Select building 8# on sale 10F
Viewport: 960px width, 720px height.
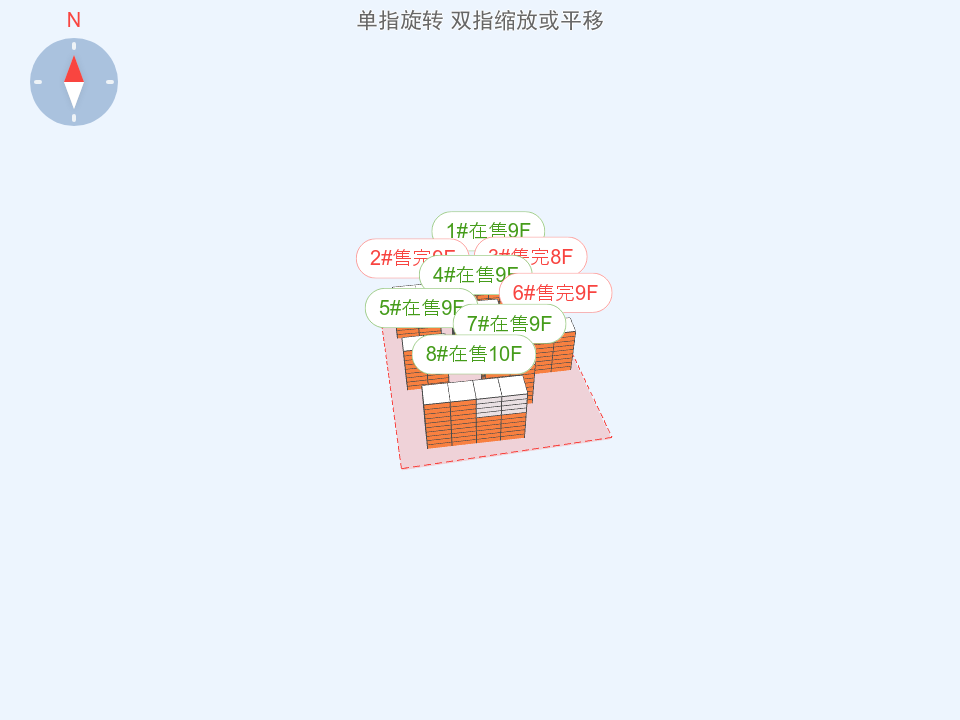474,354
